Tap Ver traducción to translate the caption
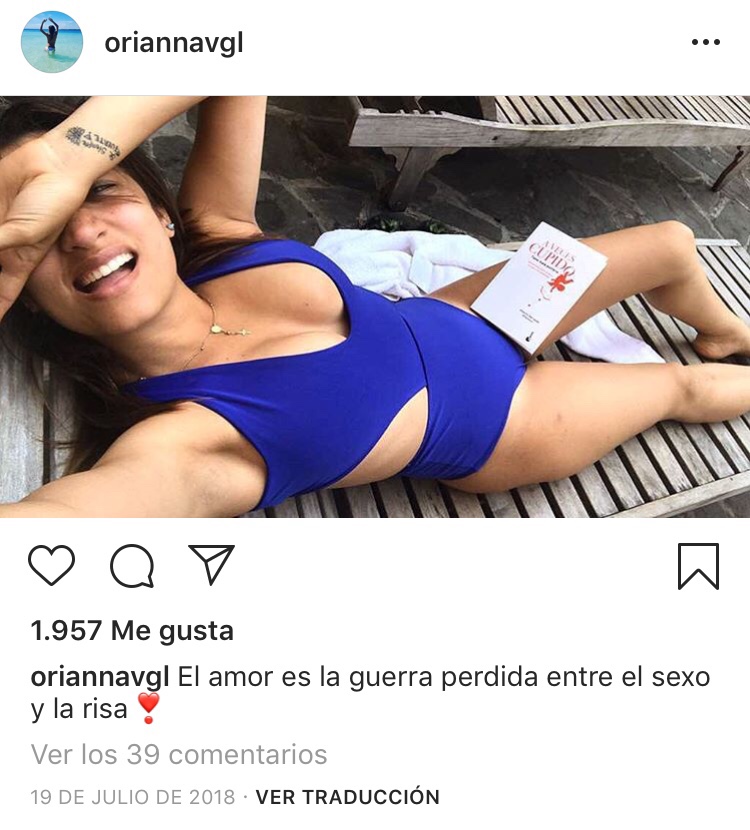This screenshot has height=830, width=750. [x=347, y=797]
